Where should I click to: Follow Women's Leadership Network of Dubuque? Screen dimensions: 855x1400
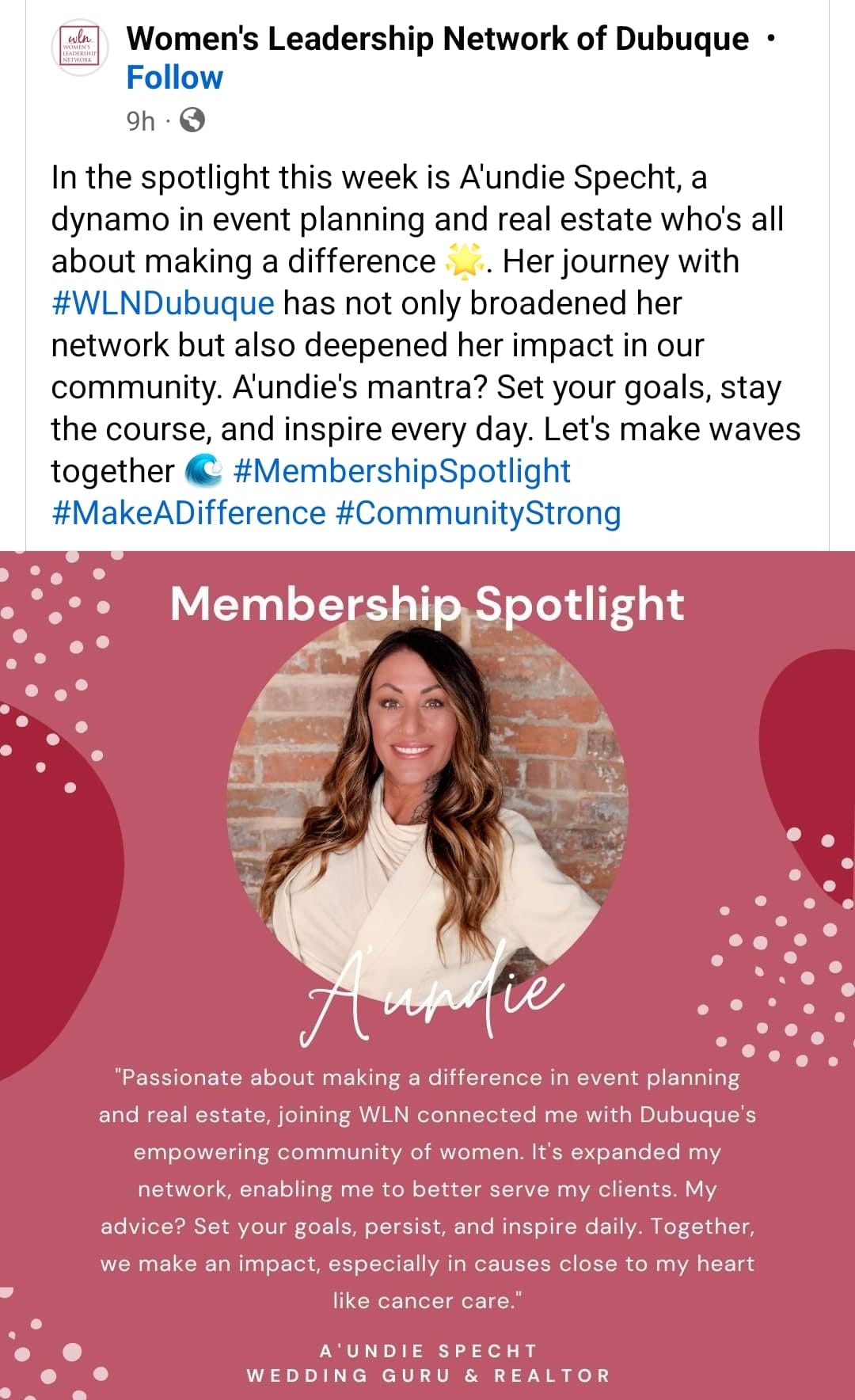click(174, 78)
